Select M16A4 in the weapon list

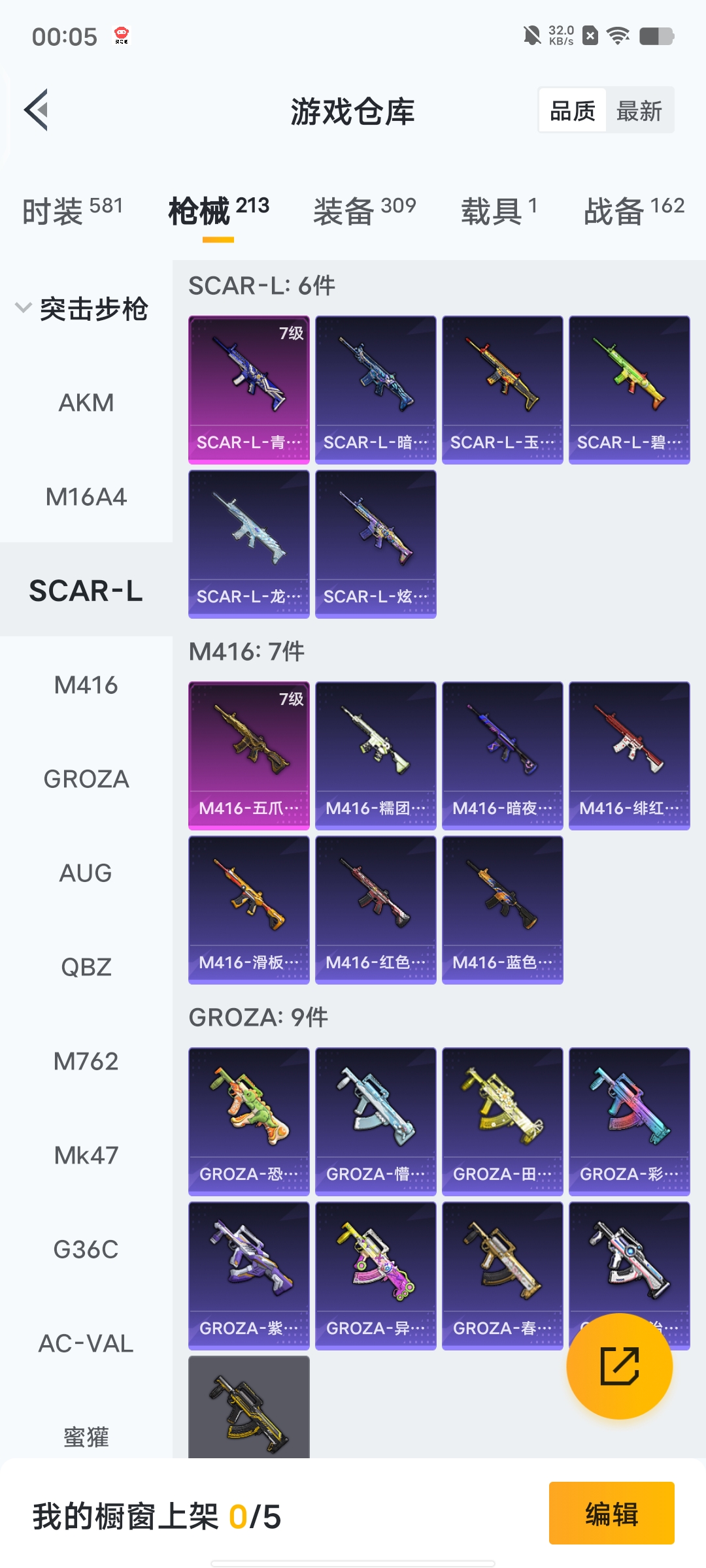tap(86, 497)
